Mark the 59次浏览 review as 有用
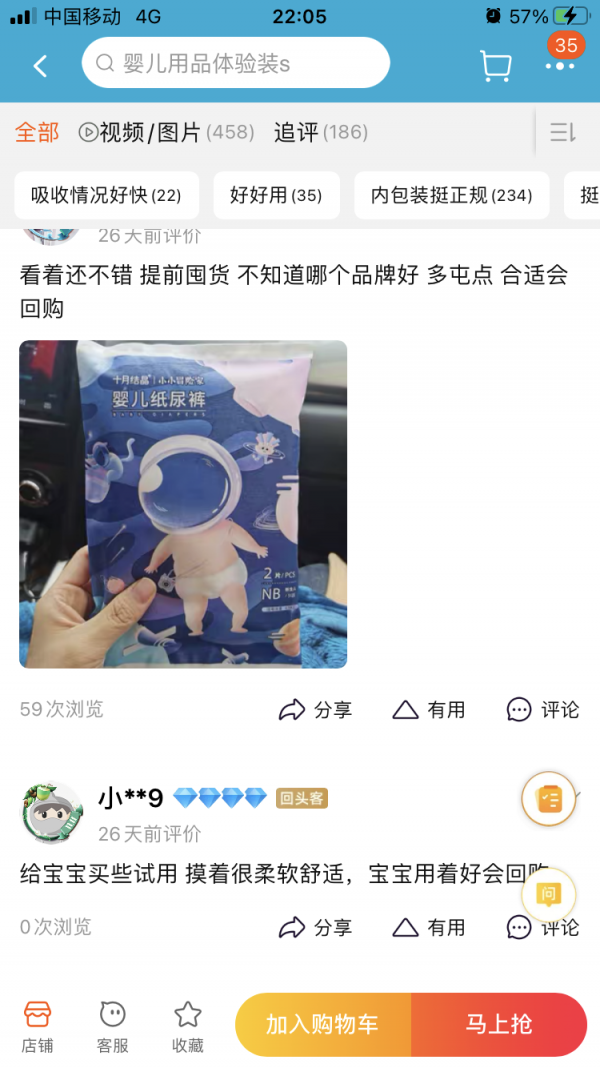This screenshot has height=1068, width=600. [429, 710]
